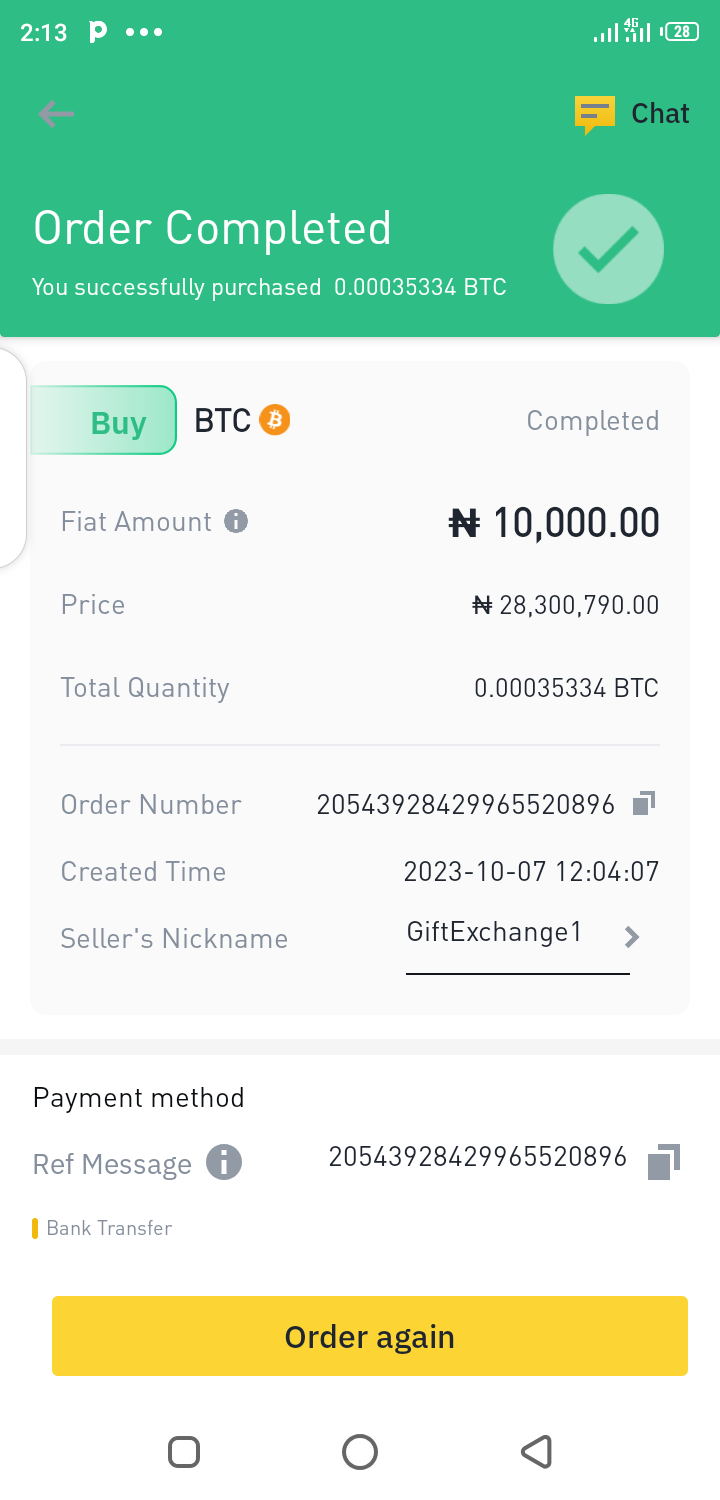Open the Chat with the seller
The height and width of the screenshot is (1500, 720).
pyautogui.click(x=632, y=114)
